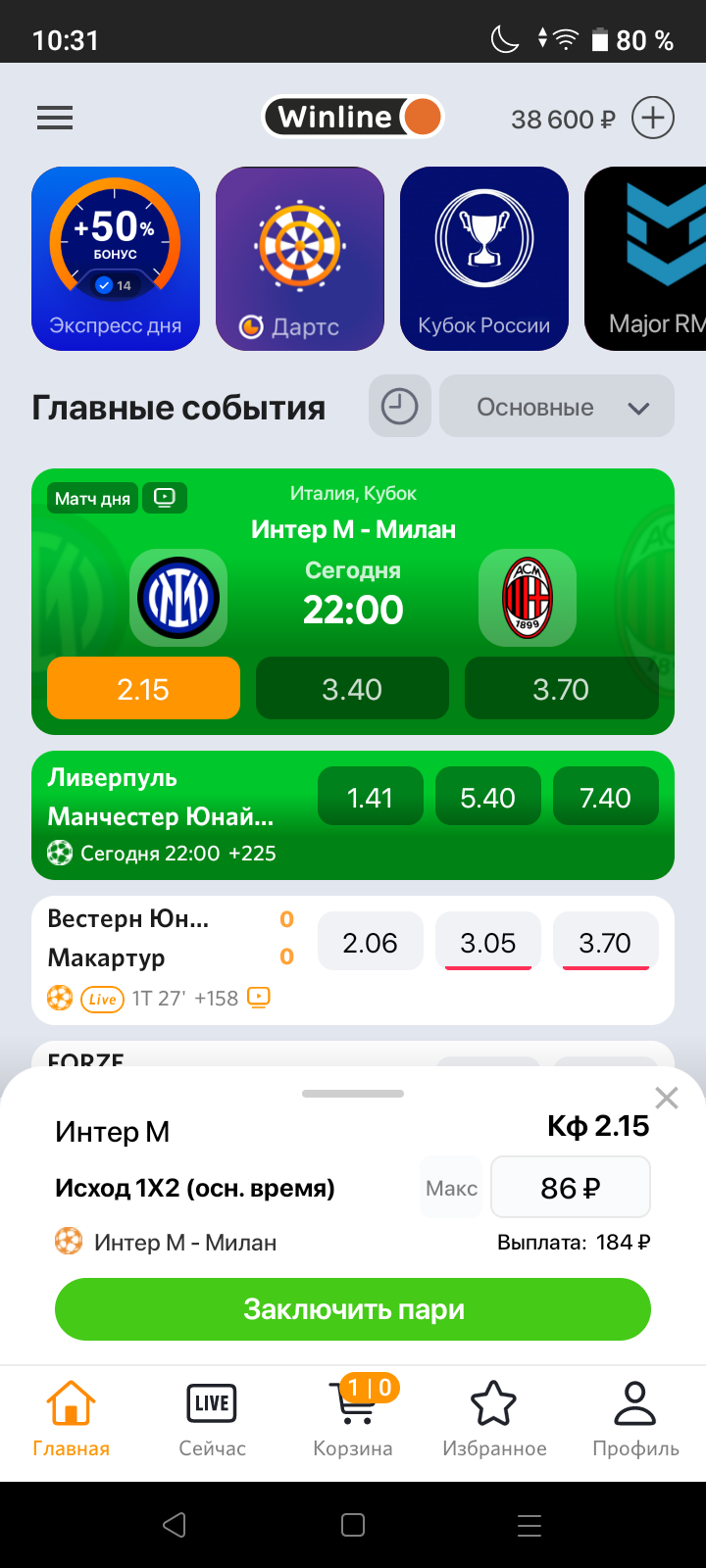The height and width of the screenshot is (1568, 706).
Task: Tap the clock time filter icon
Action: pyautogui.click(x=399, y=406)
